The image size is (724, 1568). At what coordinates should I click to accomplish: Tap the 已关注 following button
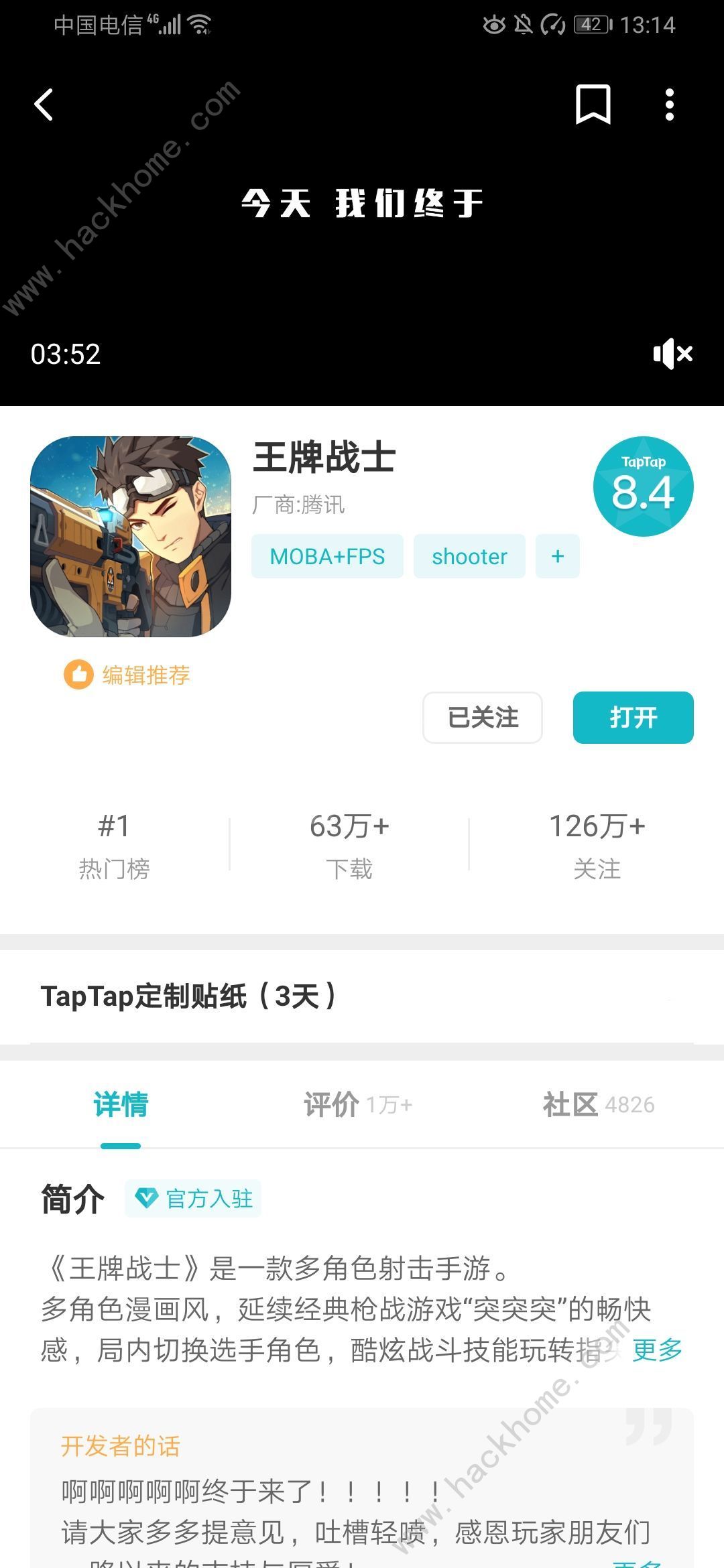483,718
